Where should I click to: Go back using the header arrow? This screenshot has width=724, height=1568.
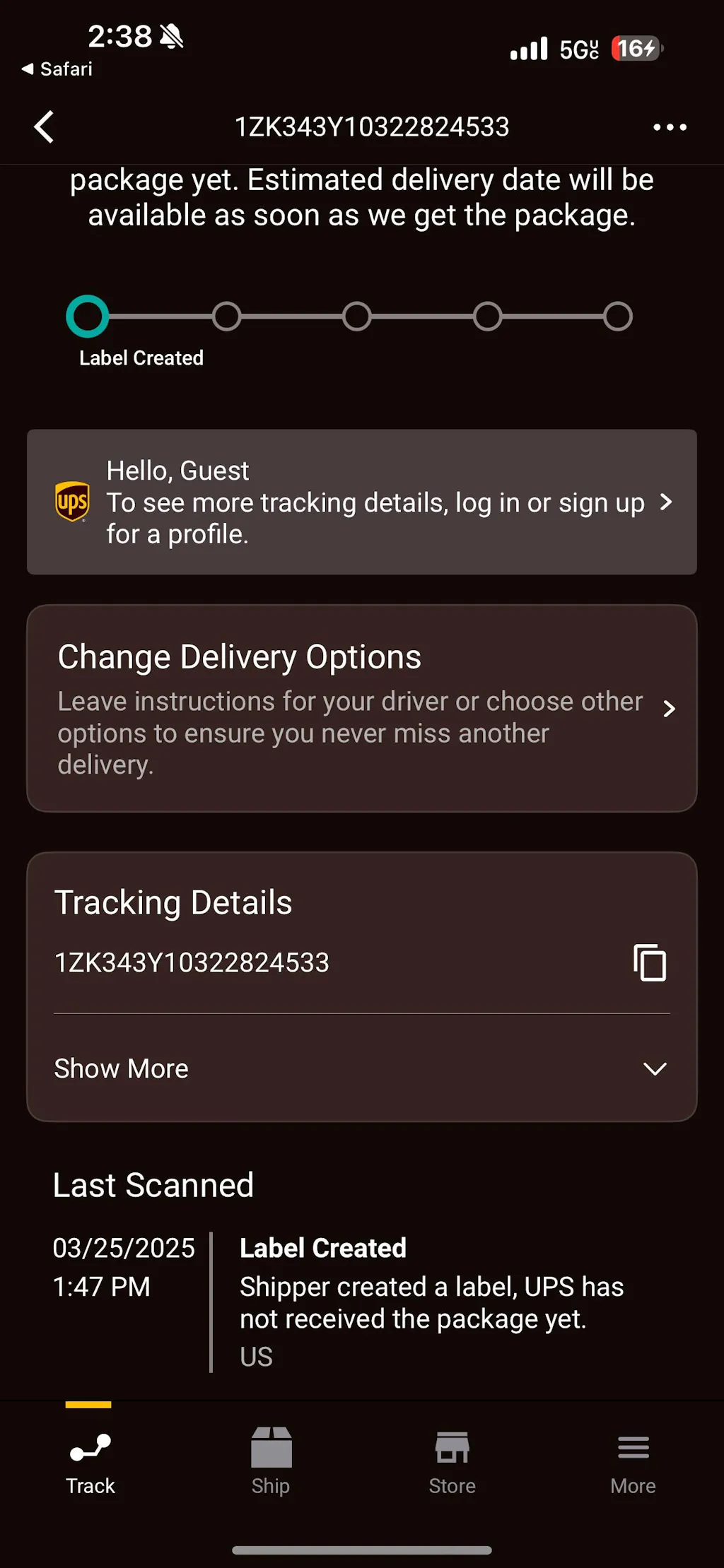pyautogui.click(x=44, y=127)
